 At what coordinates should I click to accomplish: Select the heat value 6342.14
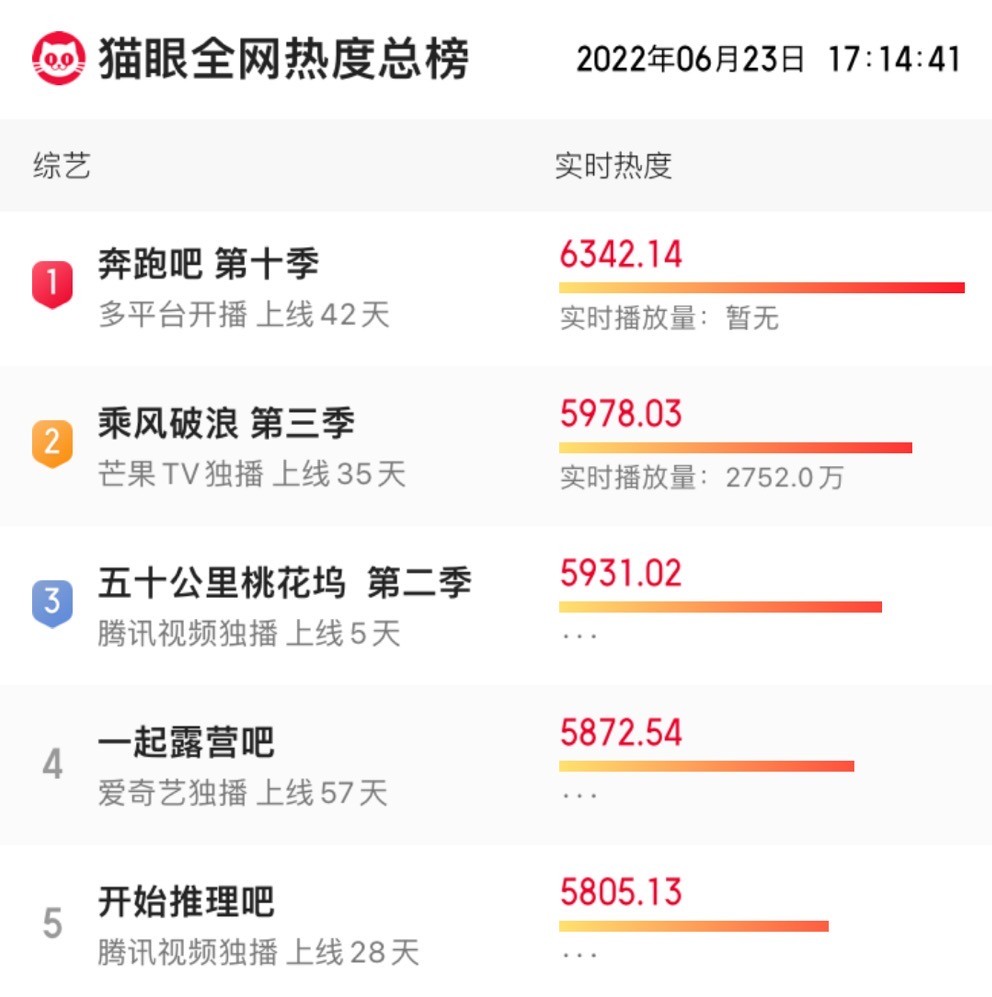tap(620, 256)
